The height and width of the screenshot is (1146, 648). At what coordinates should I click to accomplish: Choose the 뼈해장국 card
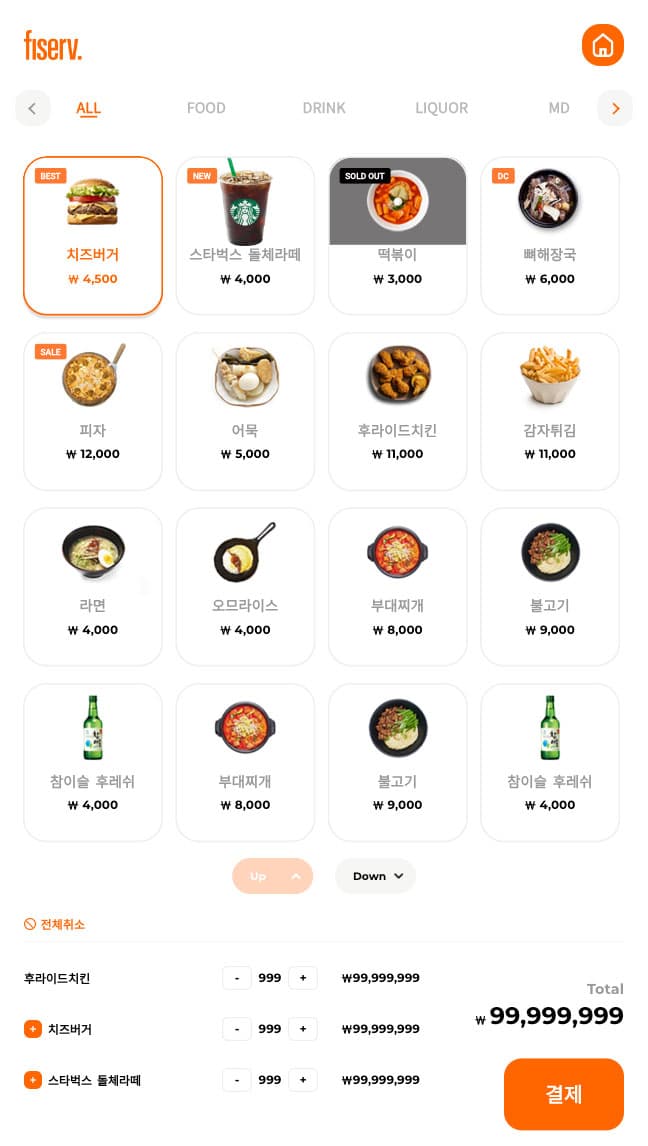click(x=550, y=235)
